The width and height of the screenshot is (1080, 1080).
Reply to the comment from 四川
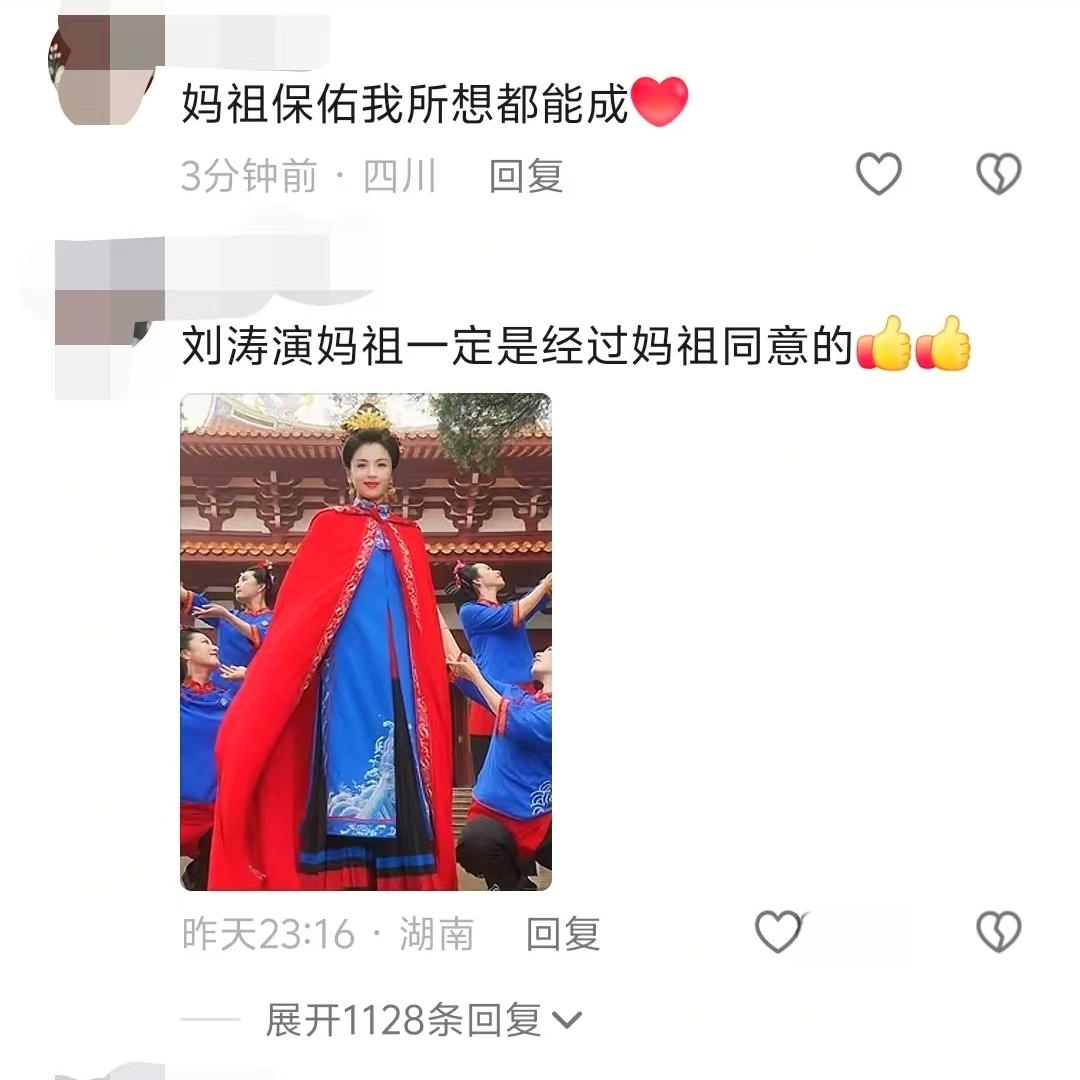point(526,176)
